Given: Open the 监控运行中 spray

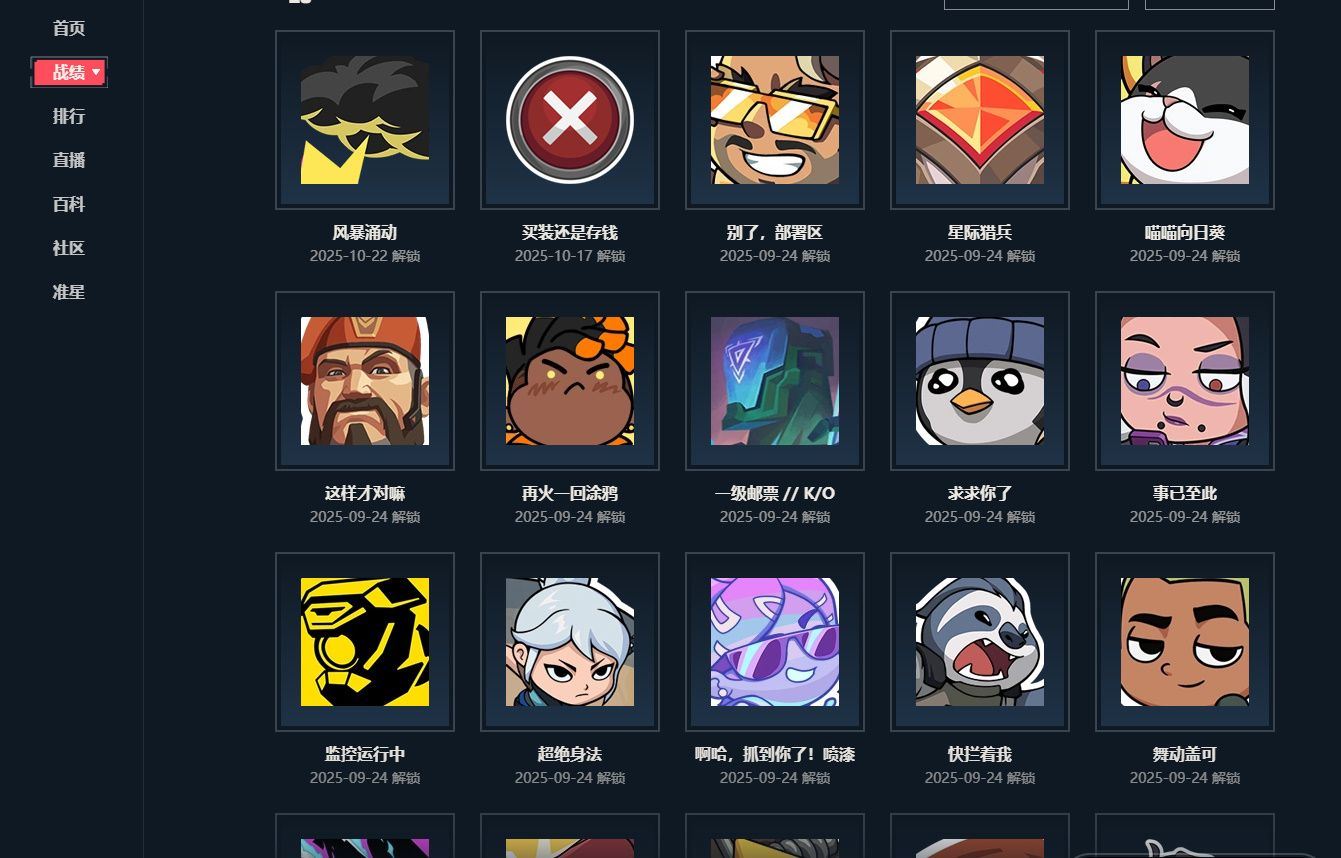Looking at the screenshot, I should click(365, 642).
